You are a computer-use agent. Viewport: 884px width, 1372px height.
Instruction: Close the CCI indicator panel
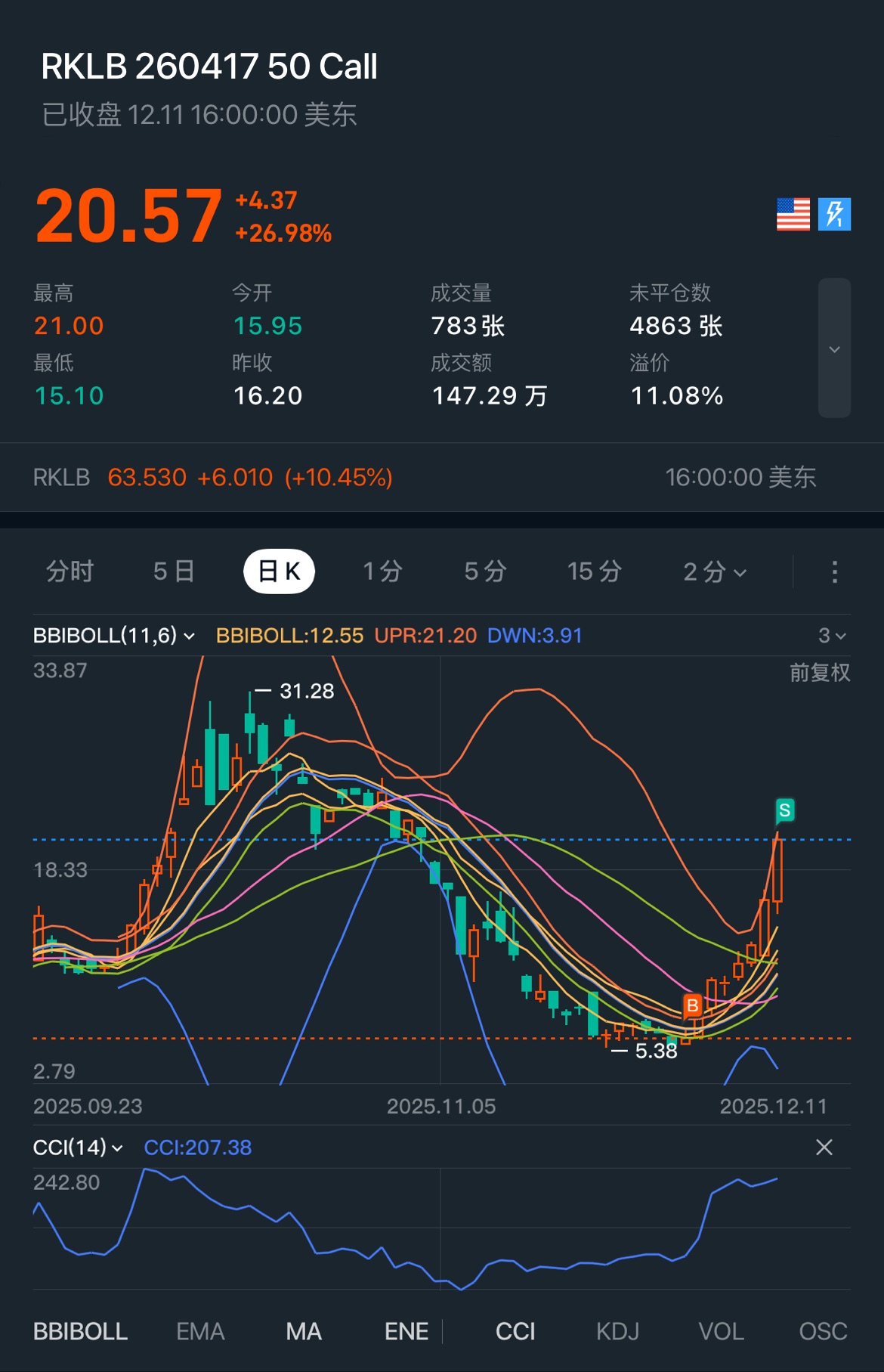[x=824, y=1147]
